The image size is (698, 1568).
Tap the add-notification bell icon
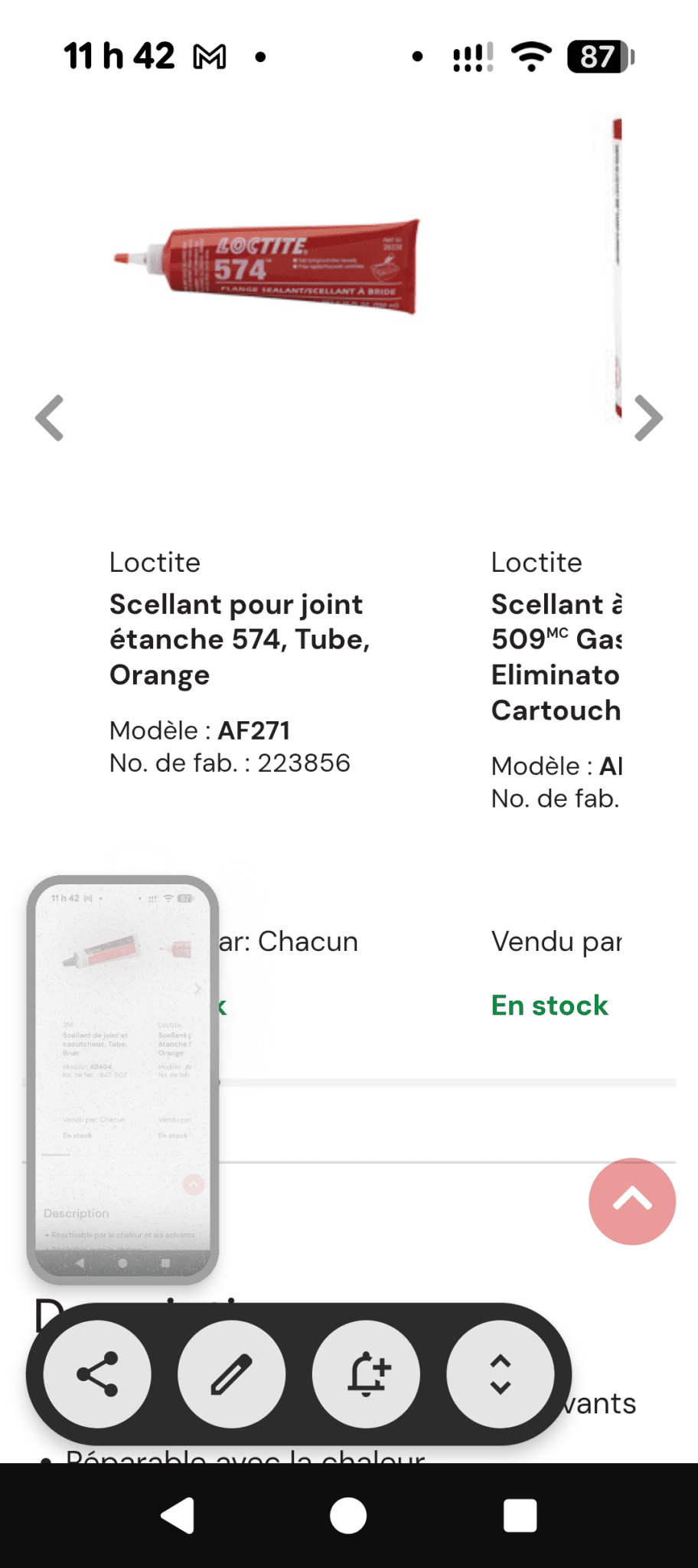(x=366, y=1374)
